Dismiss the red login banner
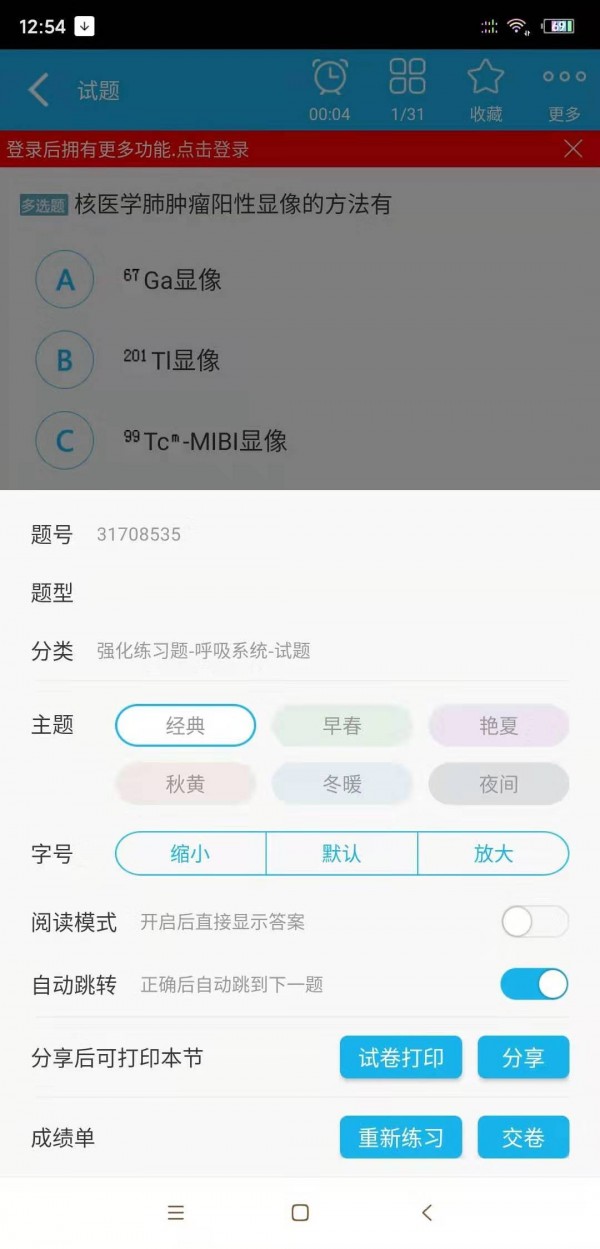The height and width of the screenshot is (1249, 600). coord(573,149)
